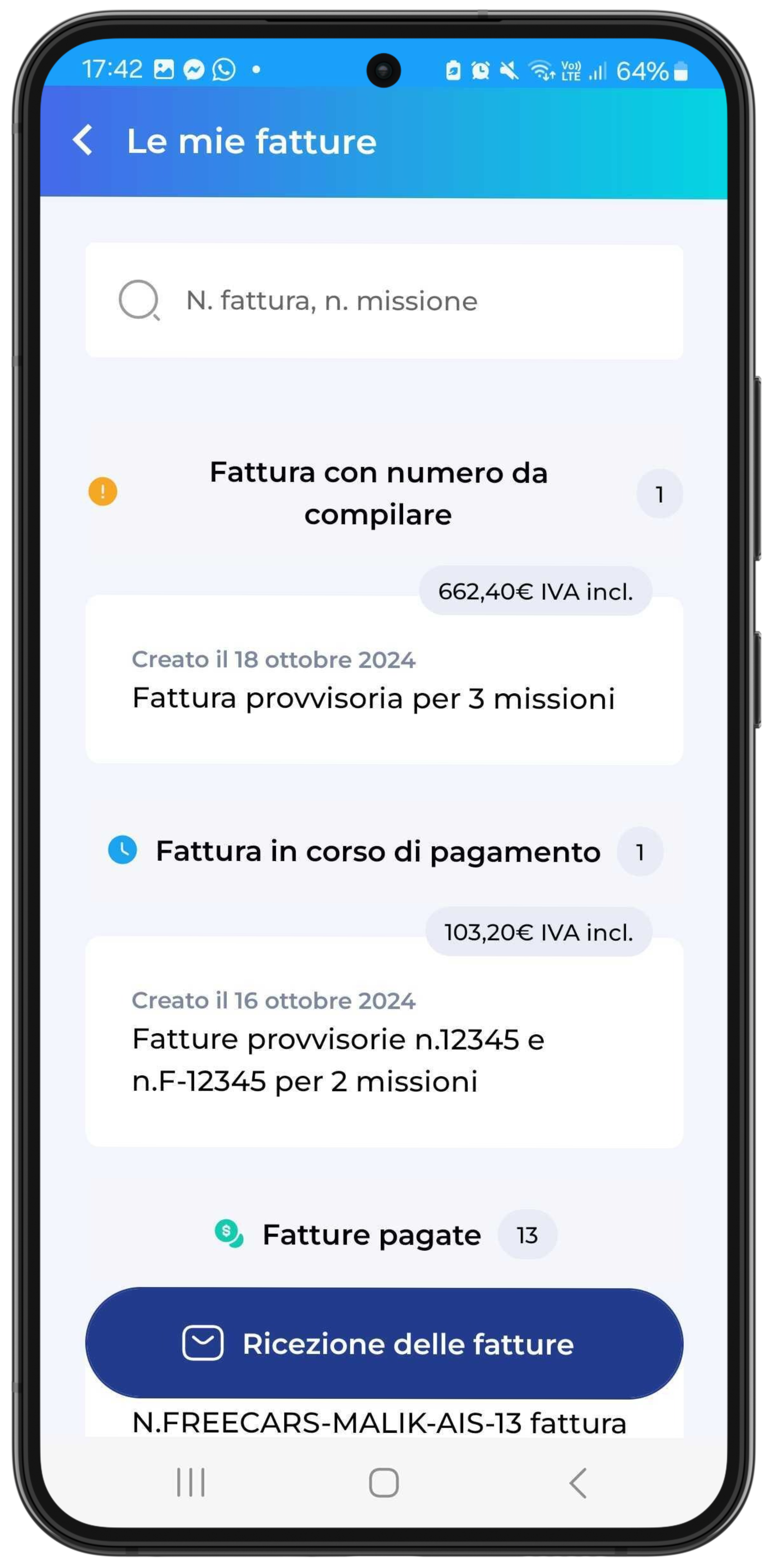772x1568 pixels.
Task: Toggle the Fattura con numero da compilare section
Action: pyautogui.click(x=384, y=493)
